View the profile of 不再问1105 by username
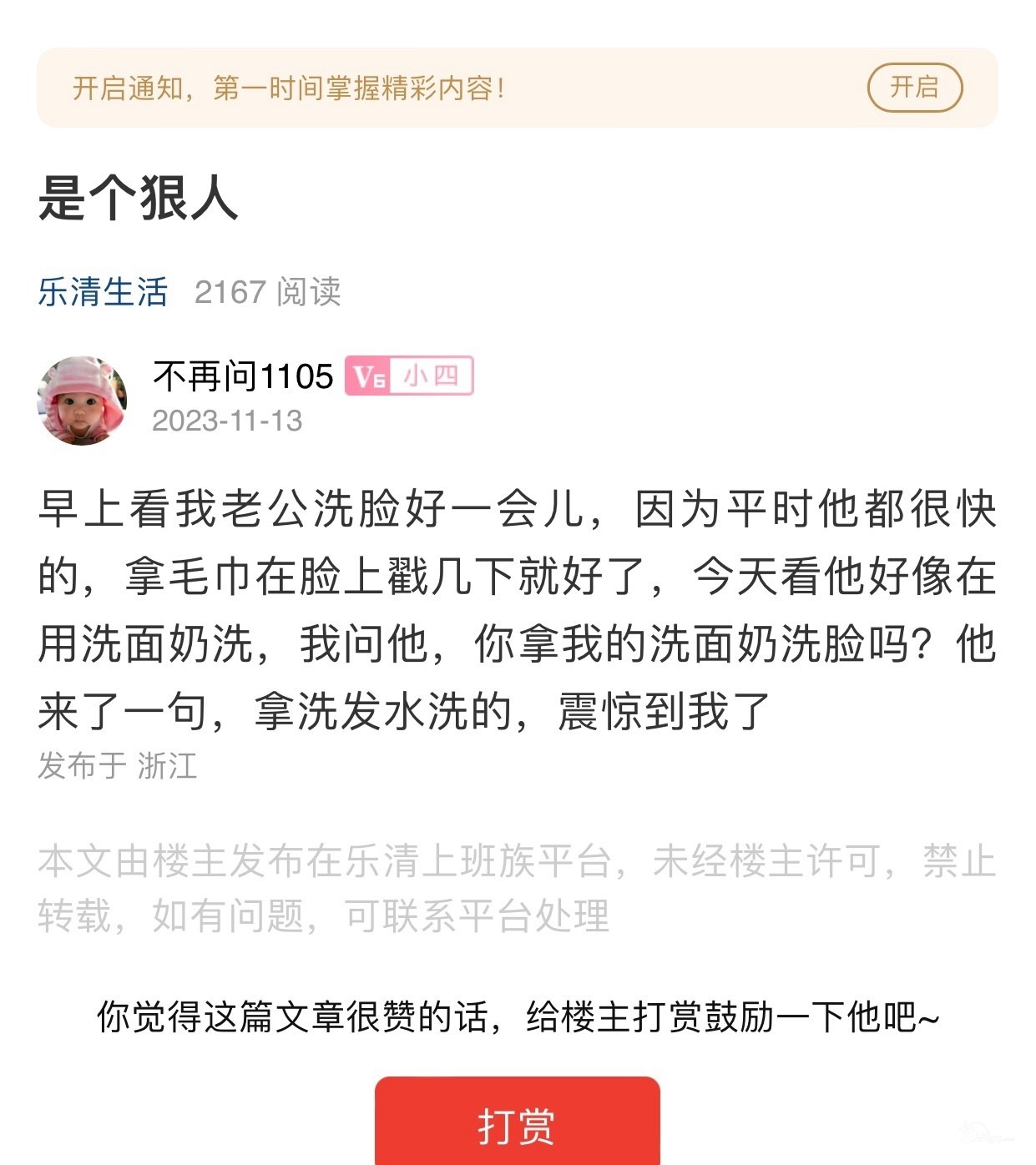Viewport: 1036px width, 1165px height. [x=243, y=376]
